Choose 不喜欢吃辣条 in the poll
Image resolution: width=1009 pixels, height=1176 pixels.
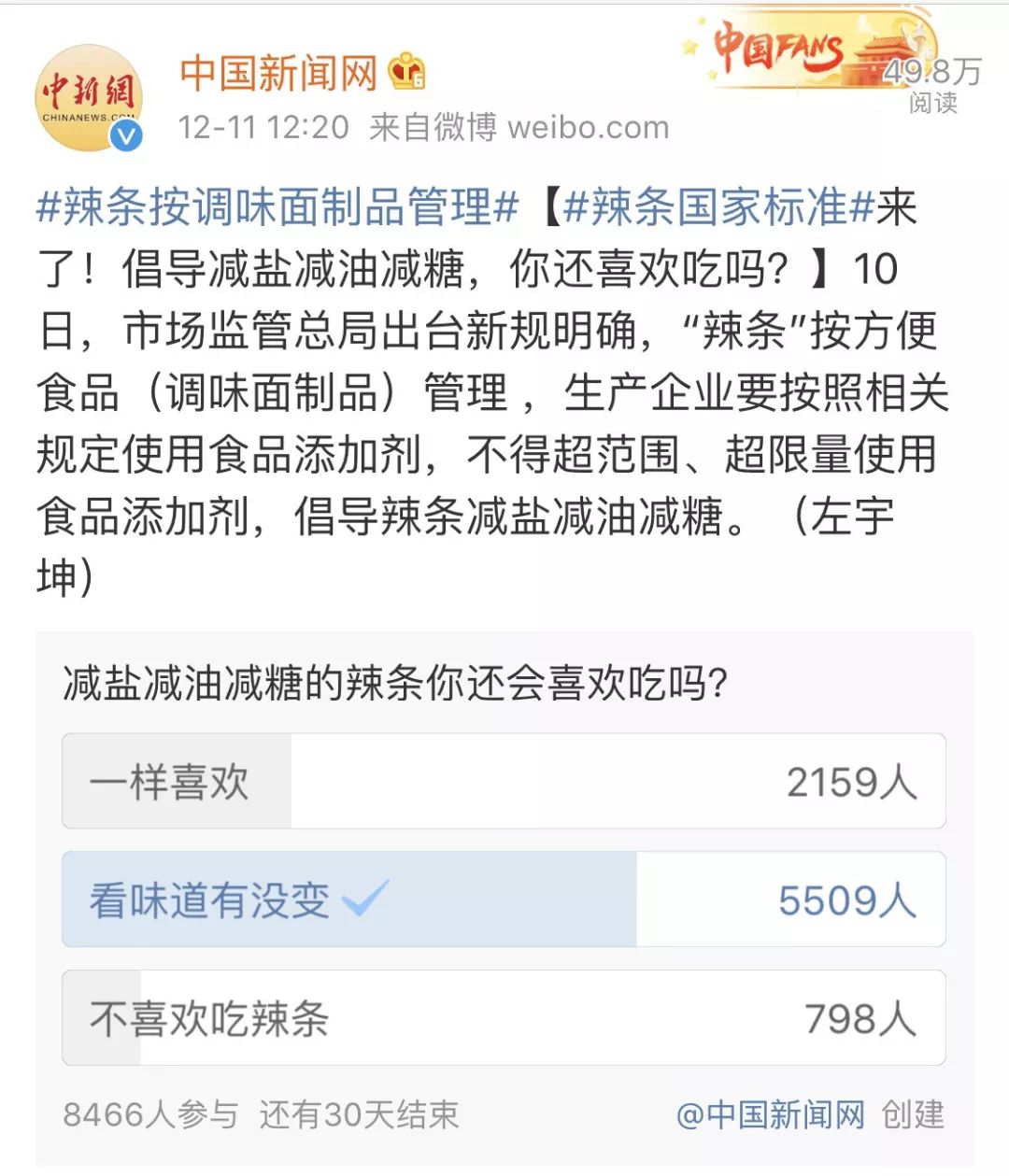504,1017
